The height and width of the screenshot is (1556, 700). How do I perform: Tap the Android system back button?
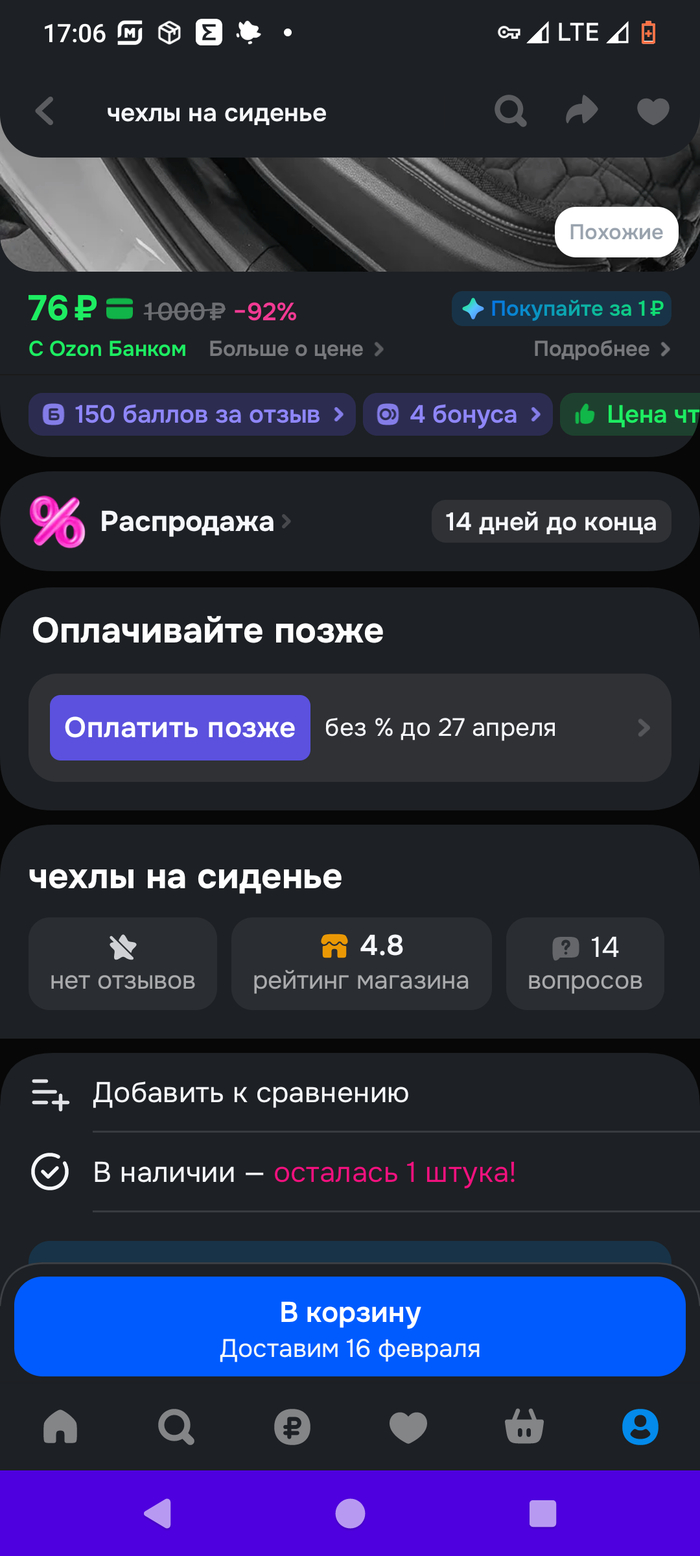pos(157,1513)
